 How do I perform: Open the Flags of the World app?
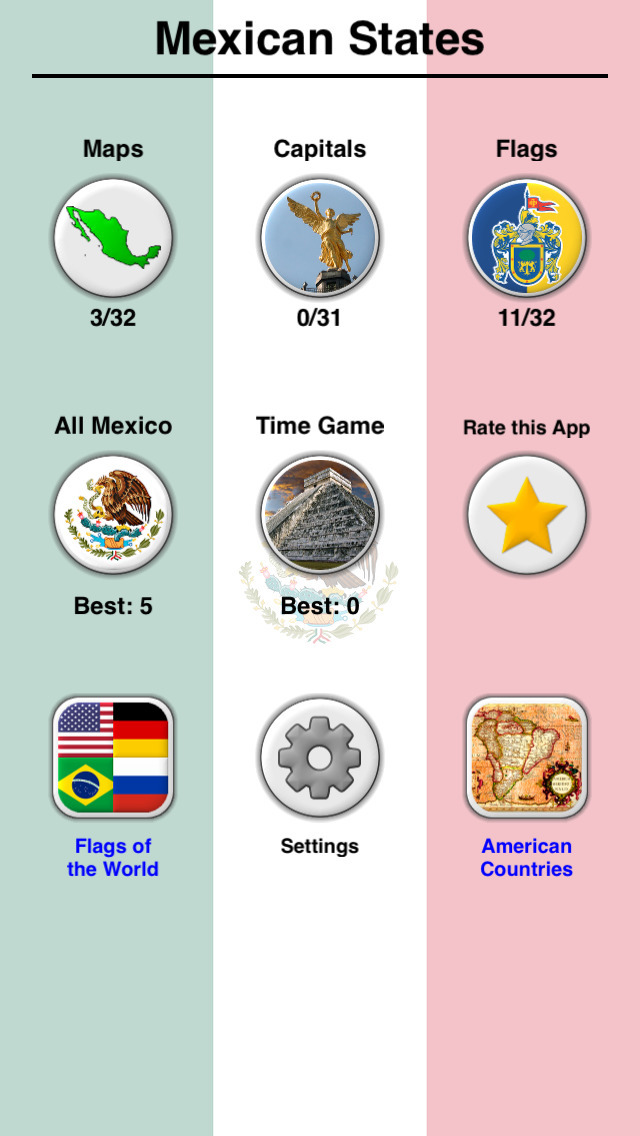[113, 757]
